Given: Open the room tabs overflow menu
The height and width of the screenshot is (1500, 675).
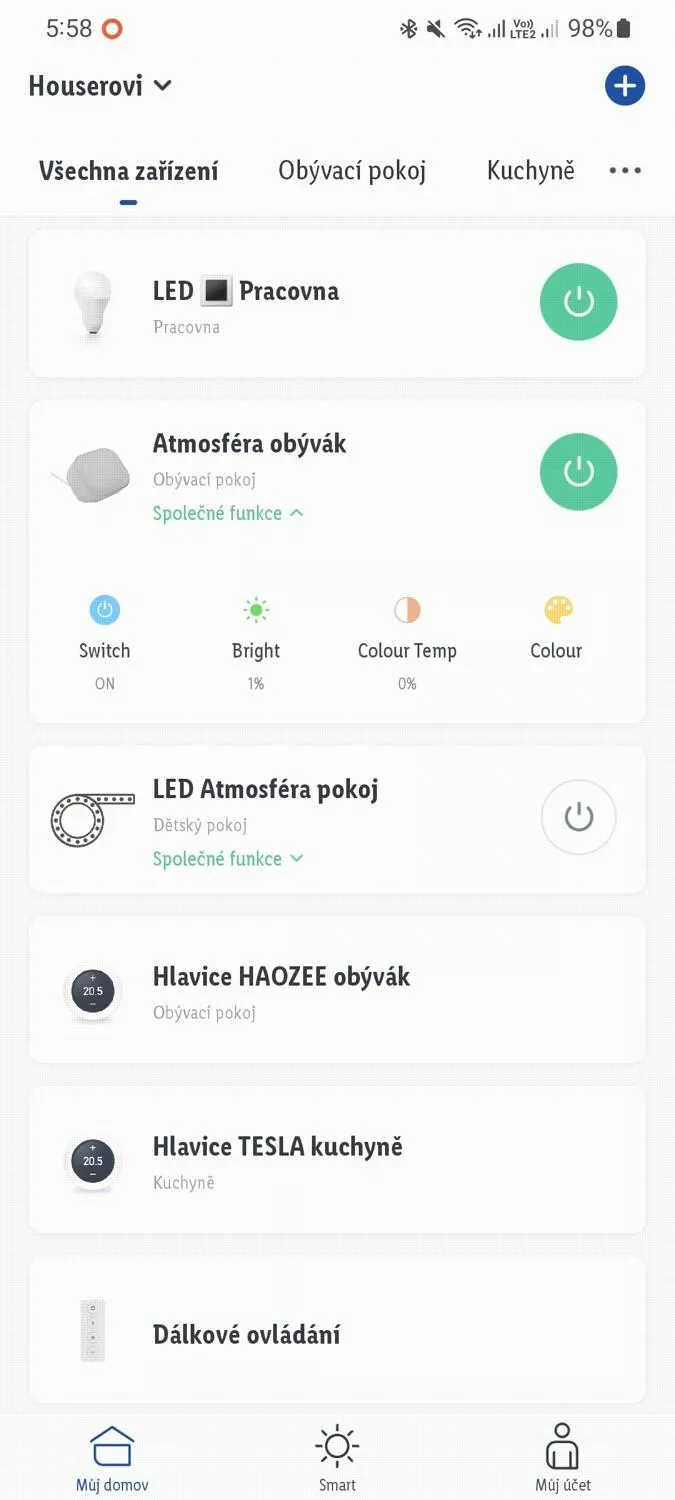Looking at the screenshot, I should pos(625,171).
